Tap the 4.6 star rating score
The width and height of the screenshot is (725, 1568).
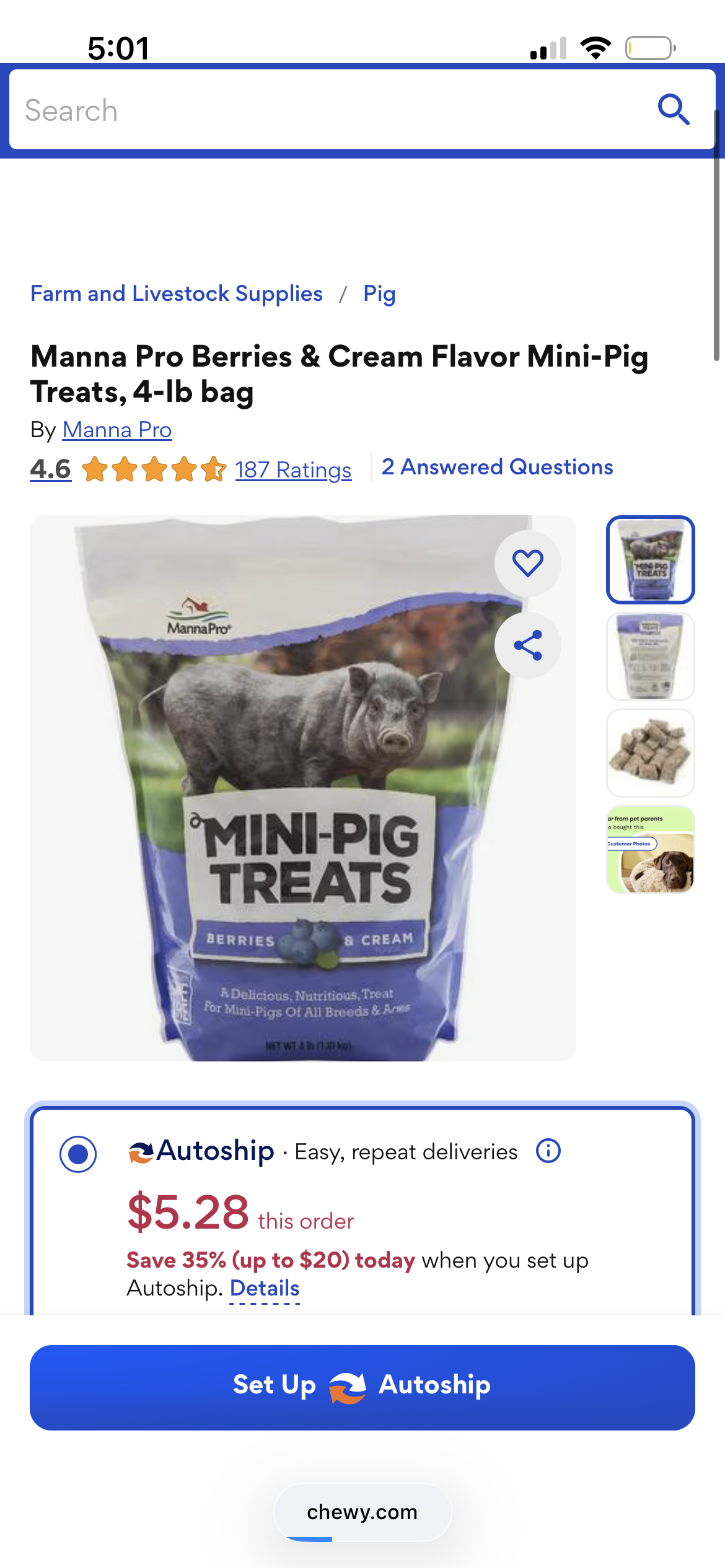coord(51,469)
